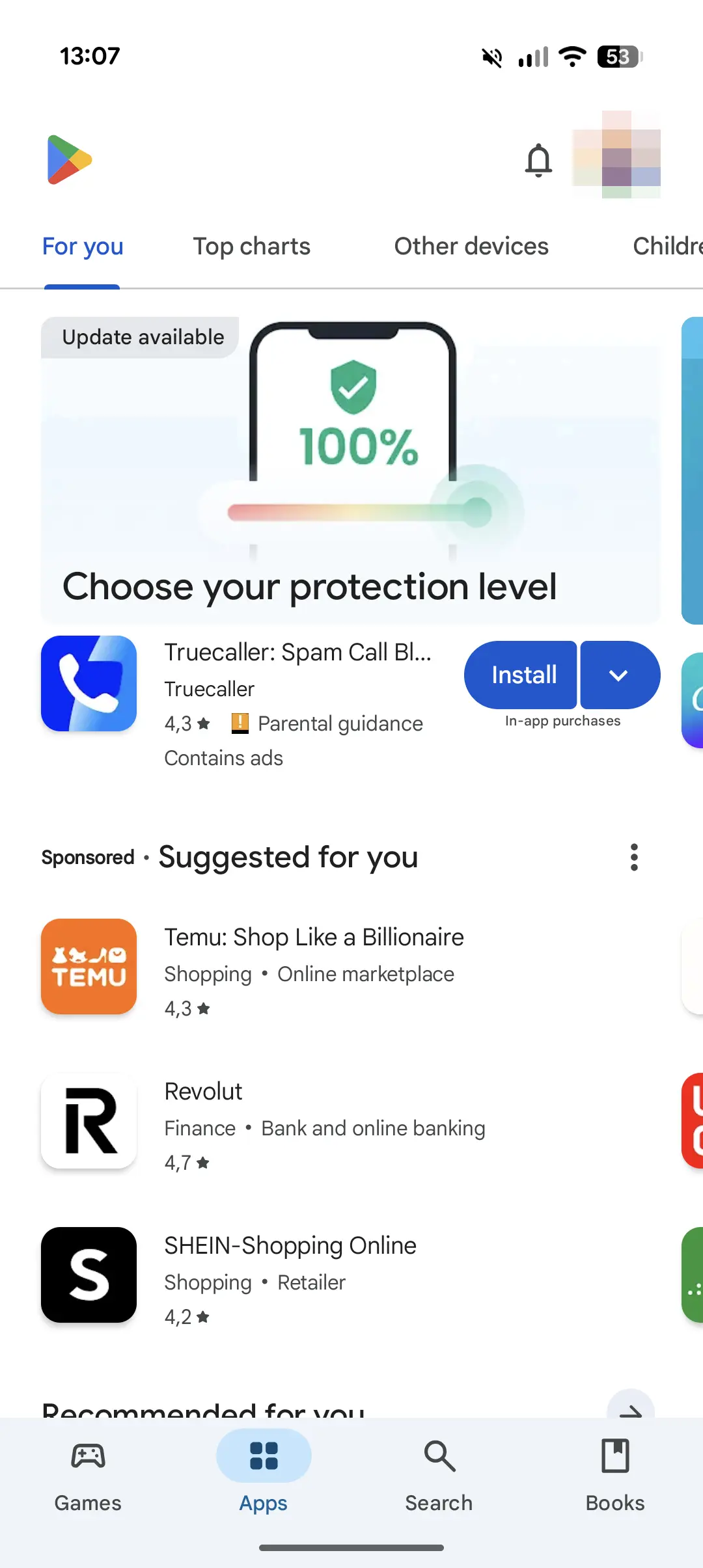703x1568 pixels.
Task: Open the account profile avatar
Action: point(616,155)
